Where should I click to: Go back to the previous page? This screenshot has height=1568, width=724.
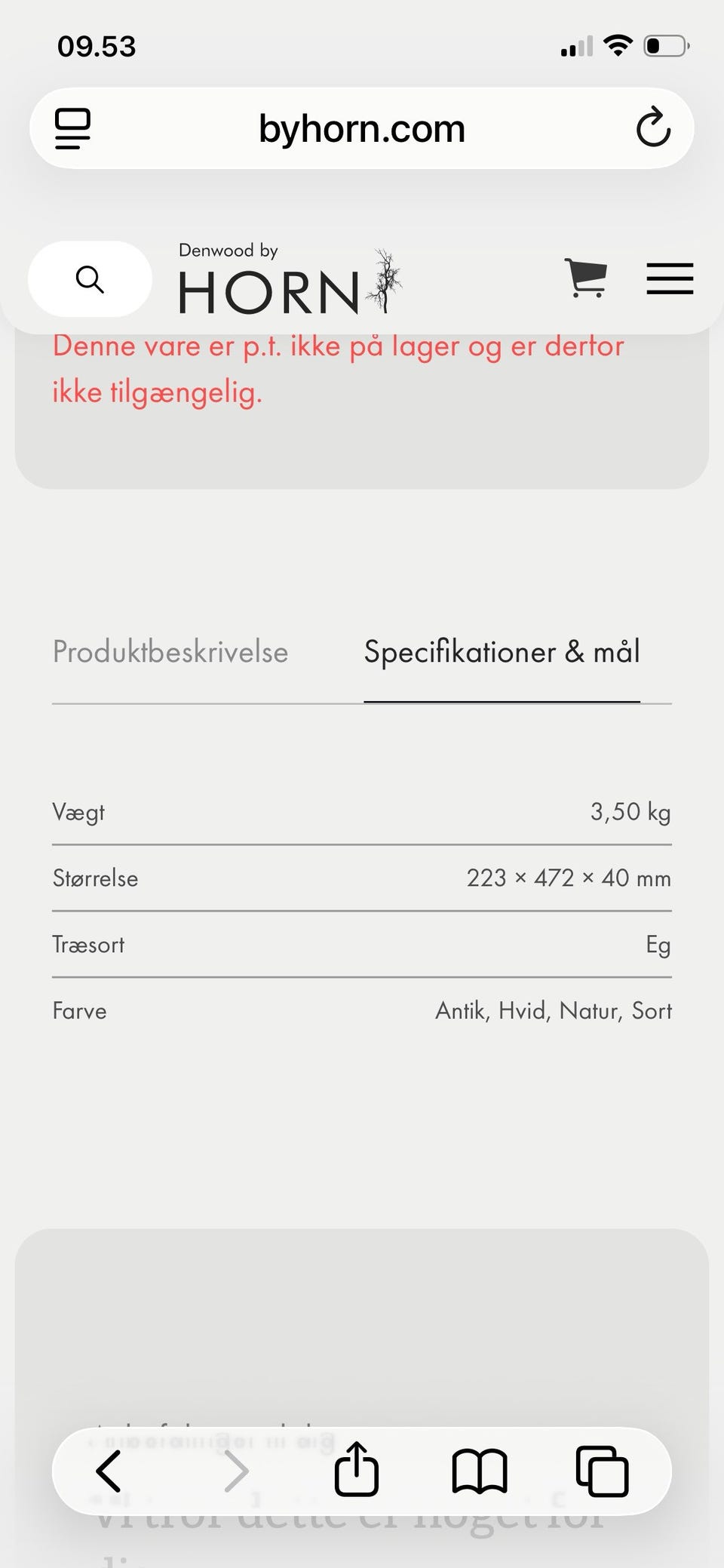tap(109, 1471)
